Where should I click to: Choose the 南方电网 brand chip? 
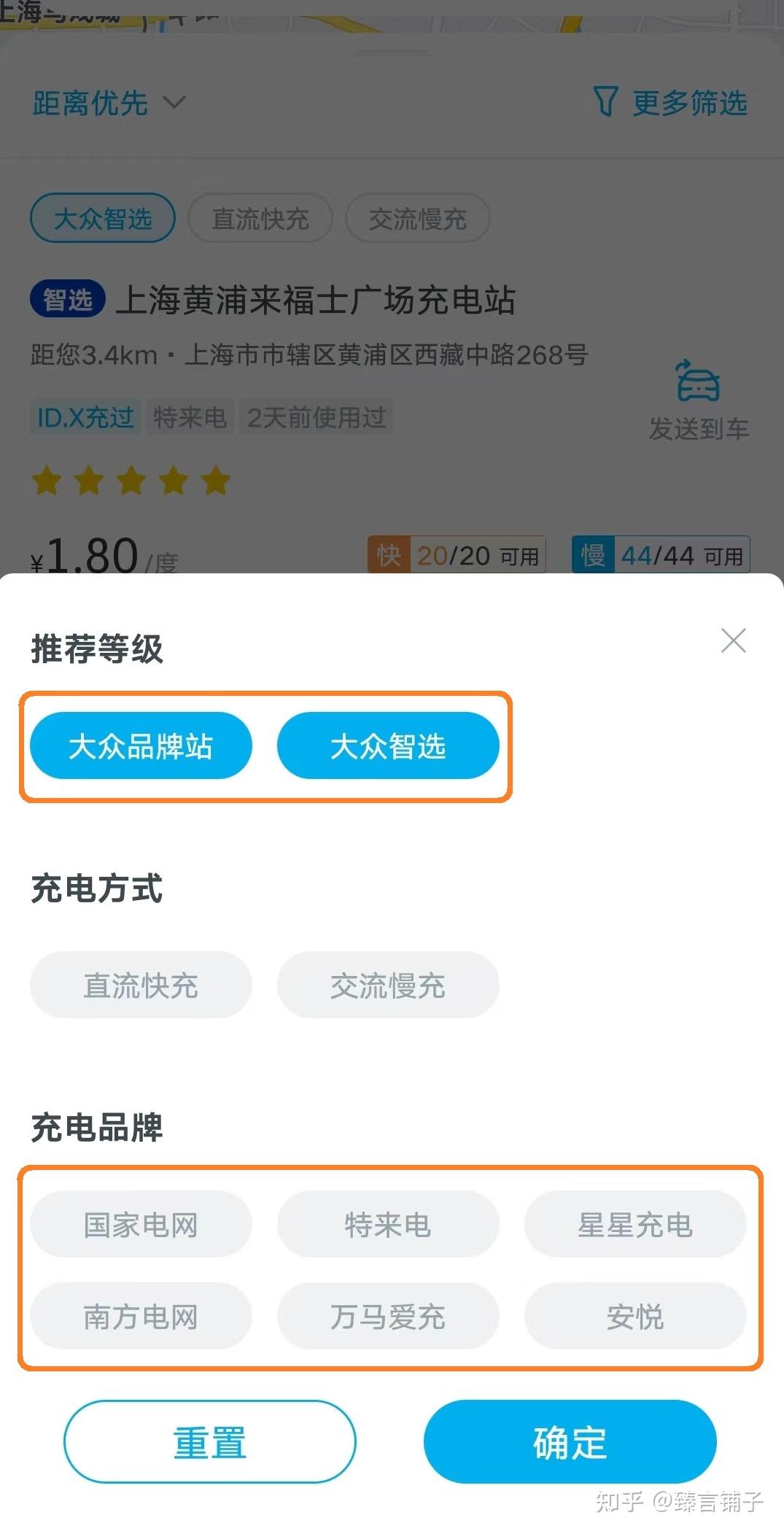pos(141,1316)
